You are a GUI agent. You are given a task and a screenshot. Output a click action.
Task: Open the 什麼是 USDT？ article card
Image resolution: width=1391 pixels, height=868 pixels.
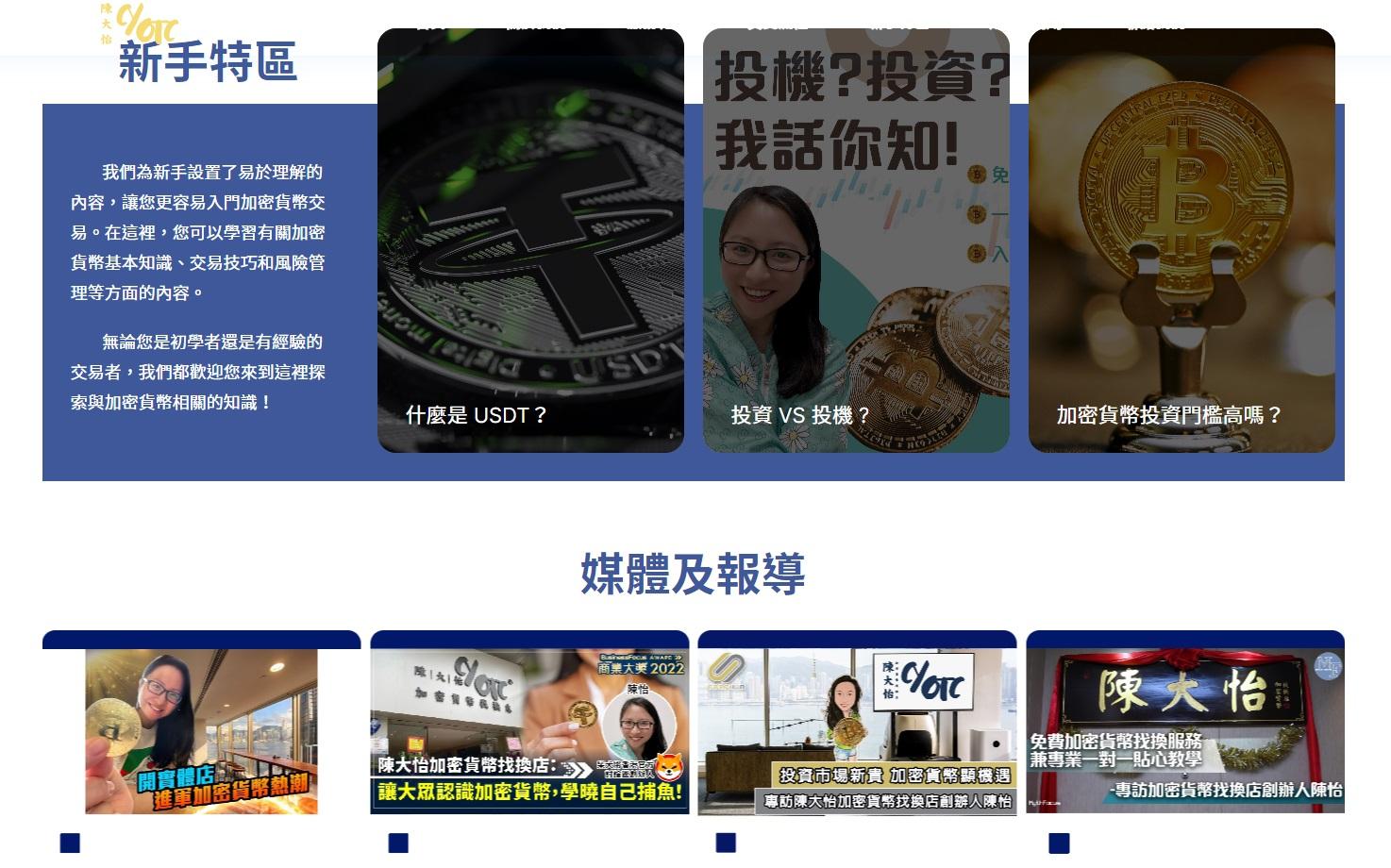click(x=530, y=241)
